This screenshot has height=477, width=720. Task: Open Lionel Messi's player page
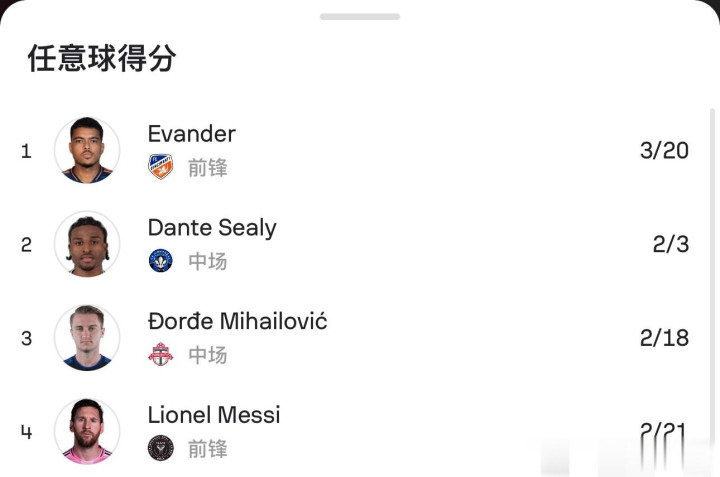213,415
